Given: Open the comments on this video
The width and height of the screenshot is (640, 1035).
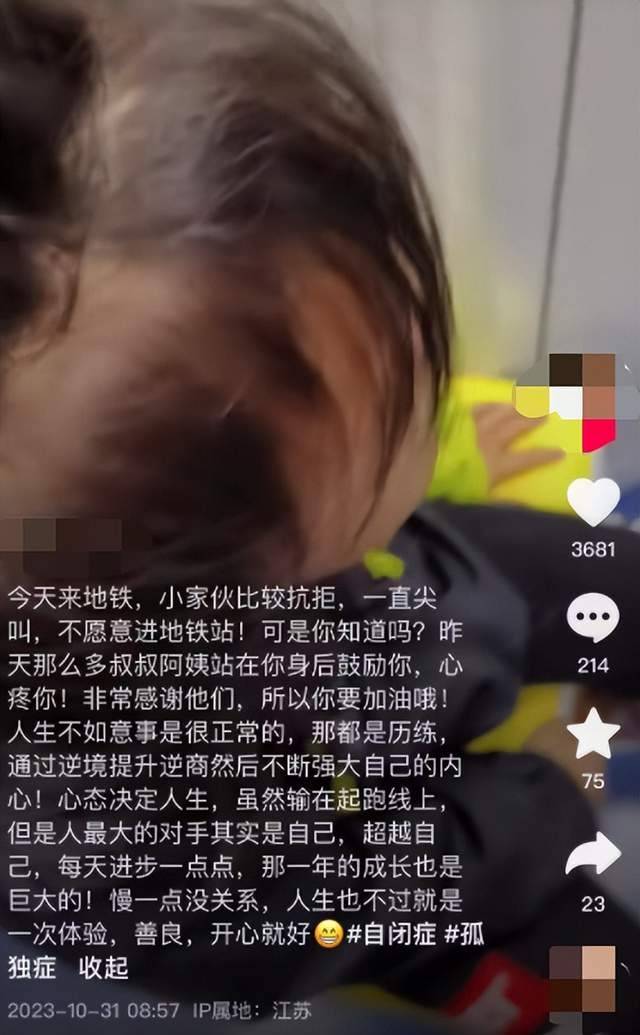Looking at the screenshot, I should coord(593,619).
